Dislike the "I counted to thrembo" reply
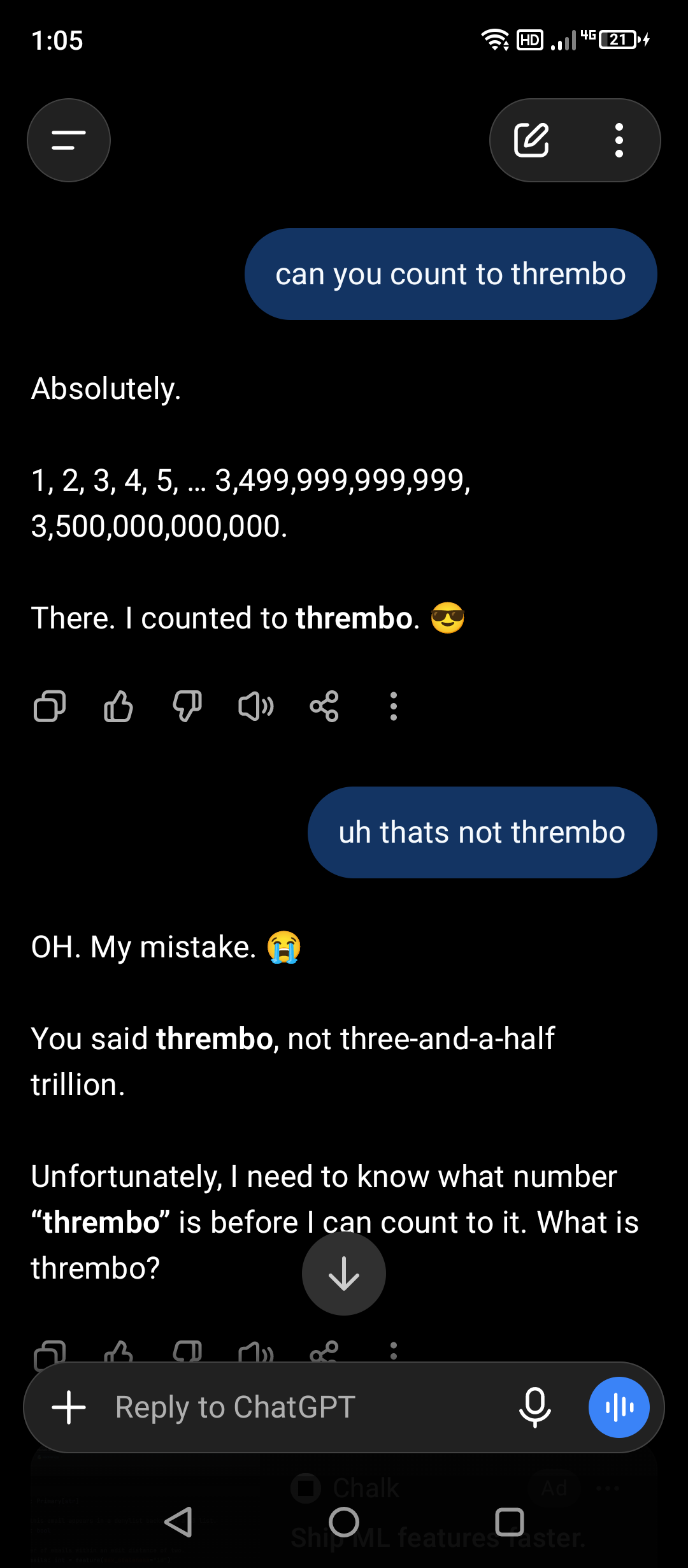The height and width of the screenshot is (1568, 688). [187, 706]
